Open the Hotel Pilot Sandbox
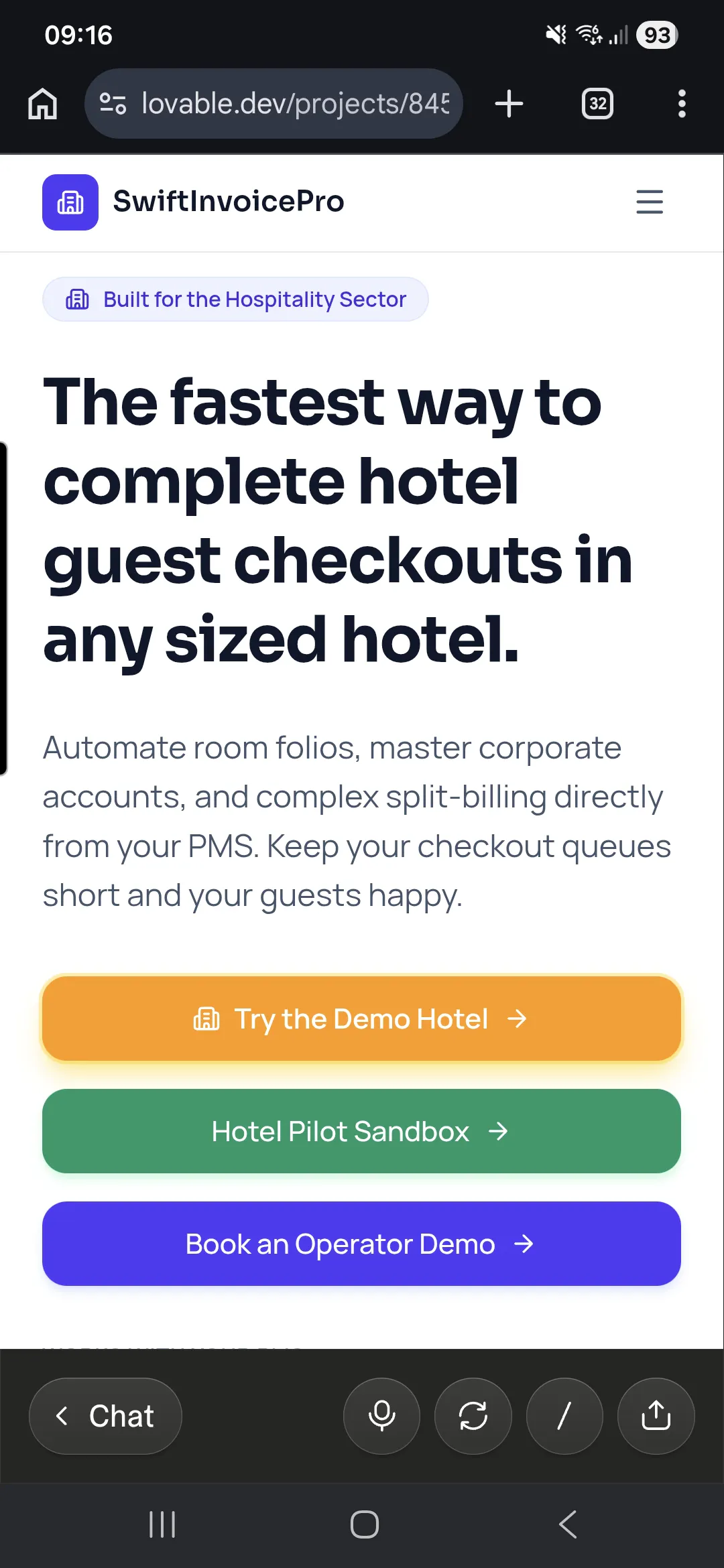 [x=361, y=1131]
